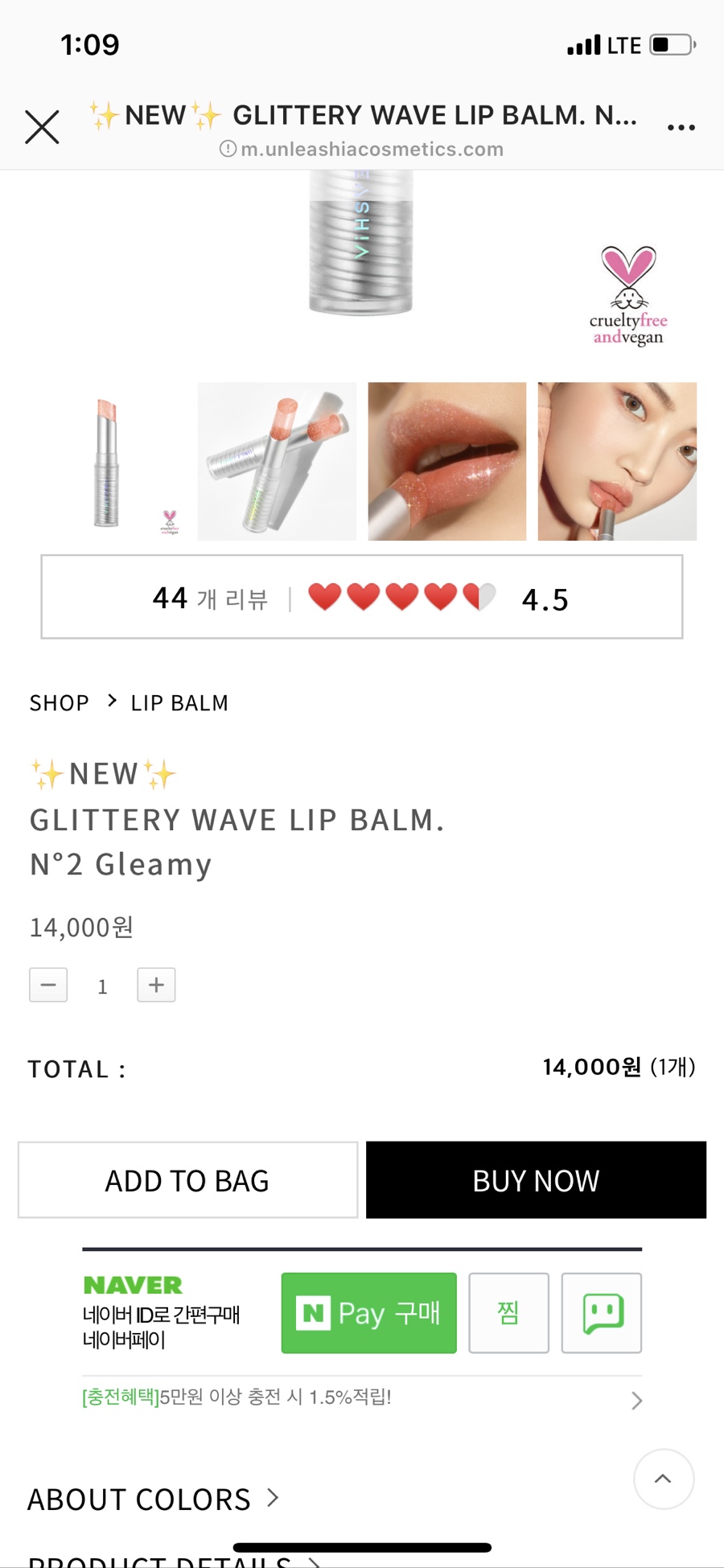Close the in-app browser page

42,127
